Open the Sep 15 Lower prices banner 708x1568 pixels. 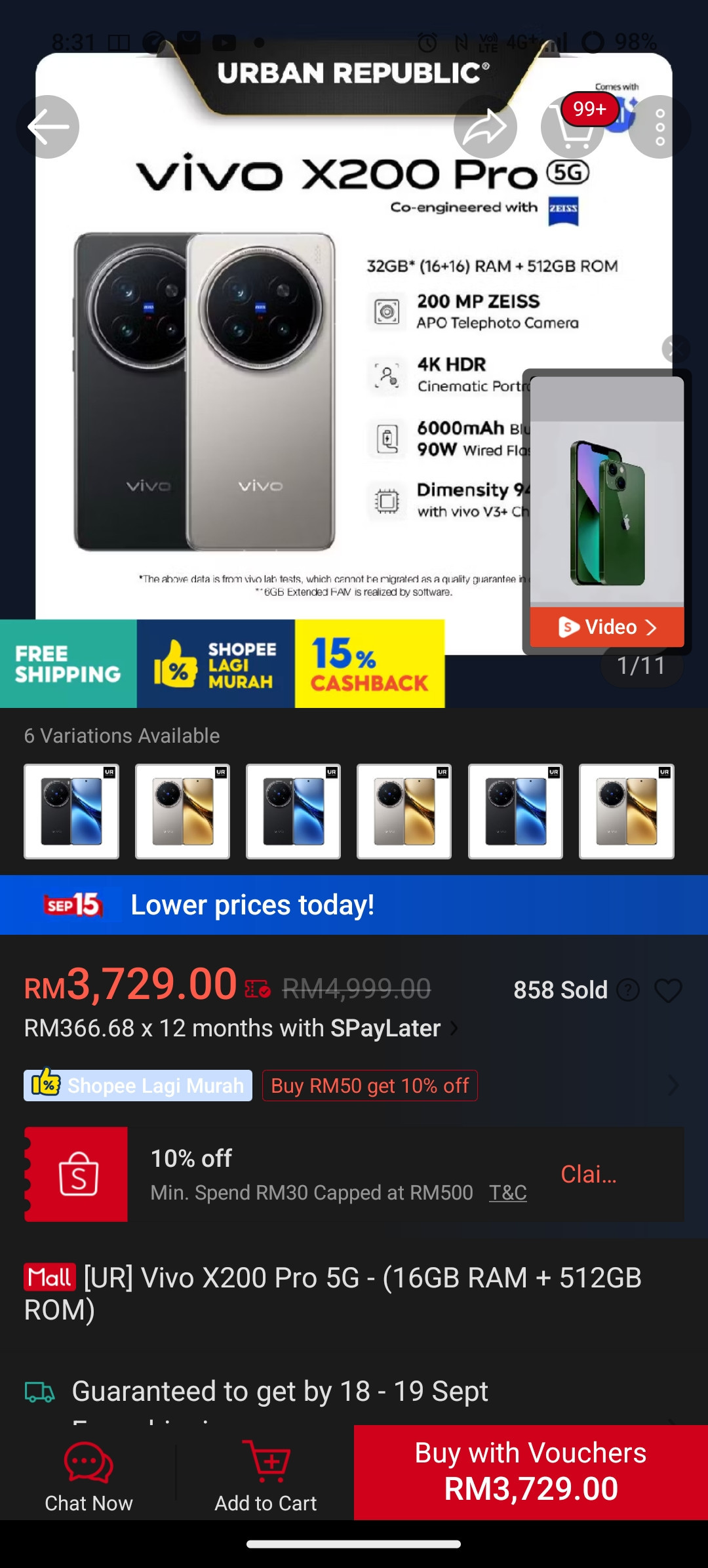point(354,905)
